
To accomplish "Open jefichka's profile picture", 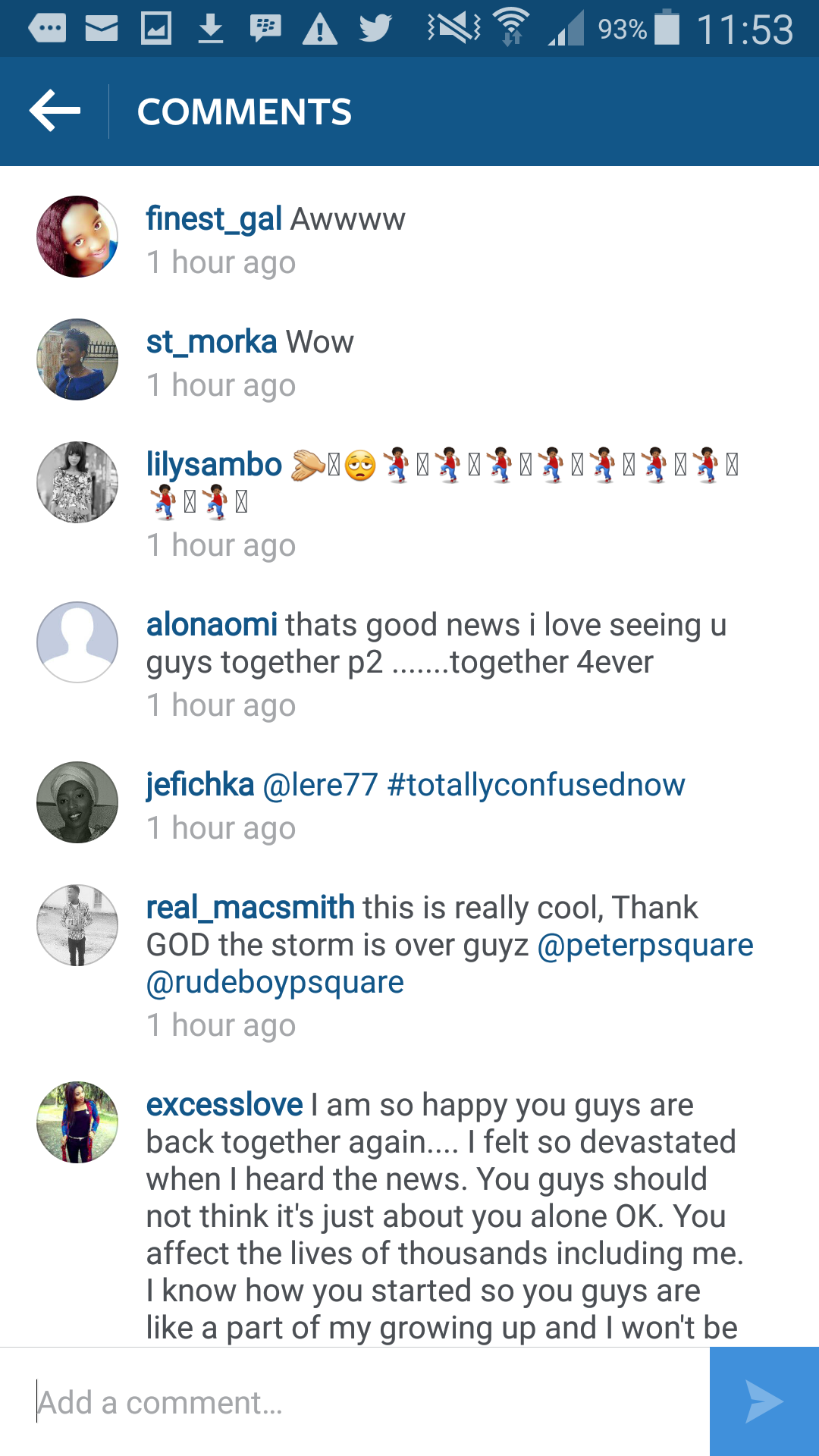I will point(77,802).
